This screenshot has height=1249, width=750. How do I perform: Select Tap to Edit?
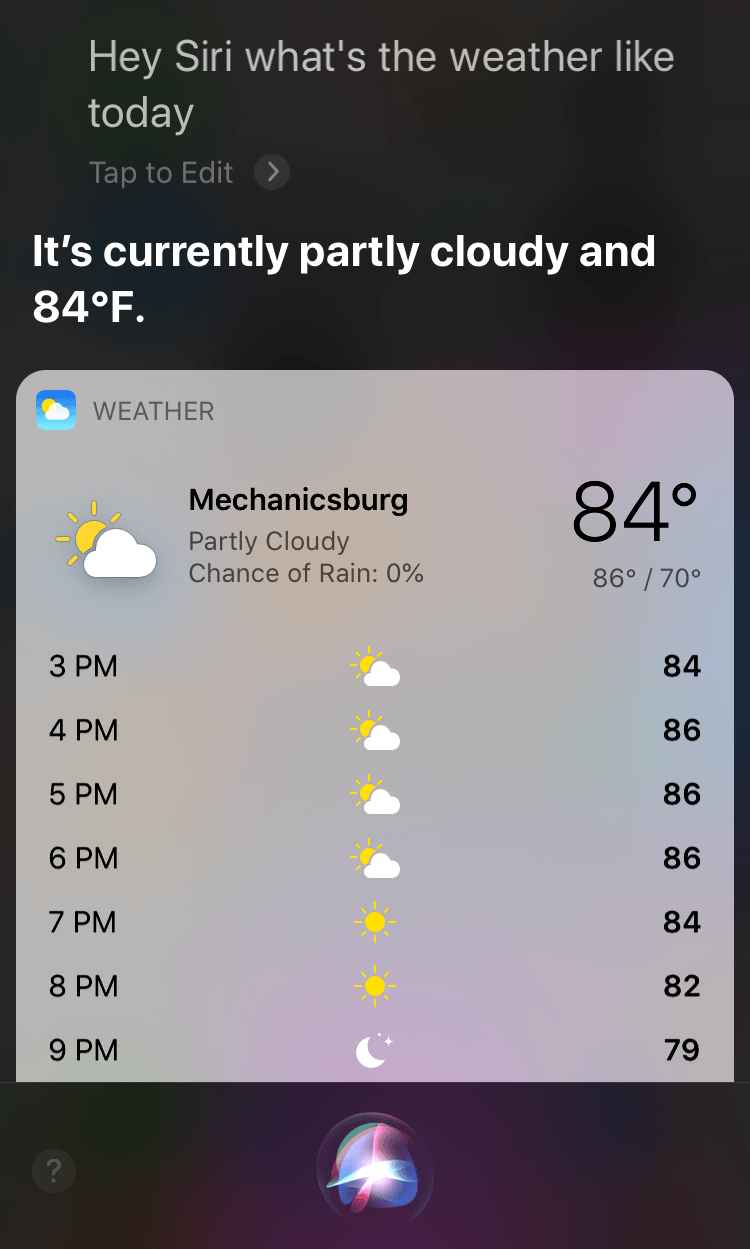160,172
